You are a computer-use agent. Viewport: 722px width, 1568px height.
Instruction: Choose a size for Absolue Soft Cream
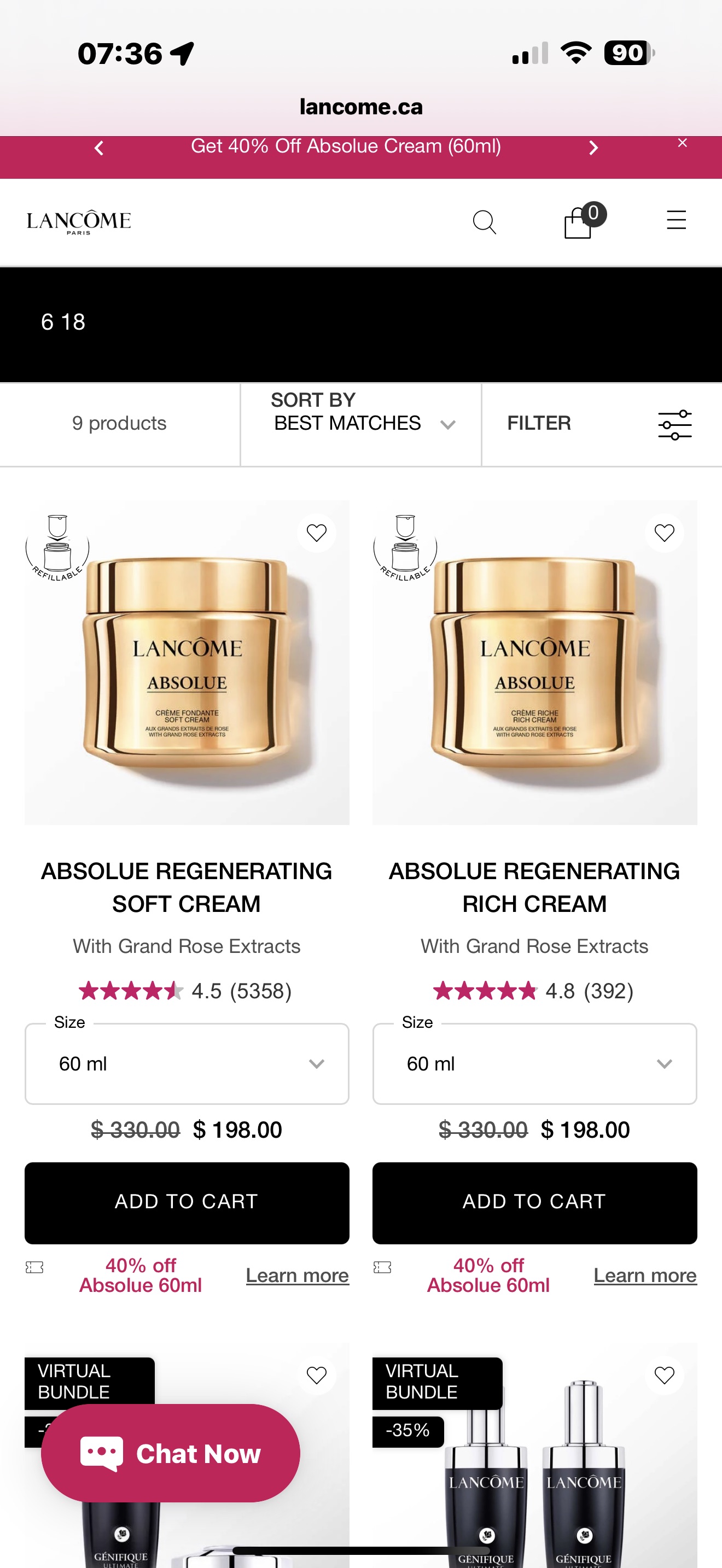[x=187, y=1063]
